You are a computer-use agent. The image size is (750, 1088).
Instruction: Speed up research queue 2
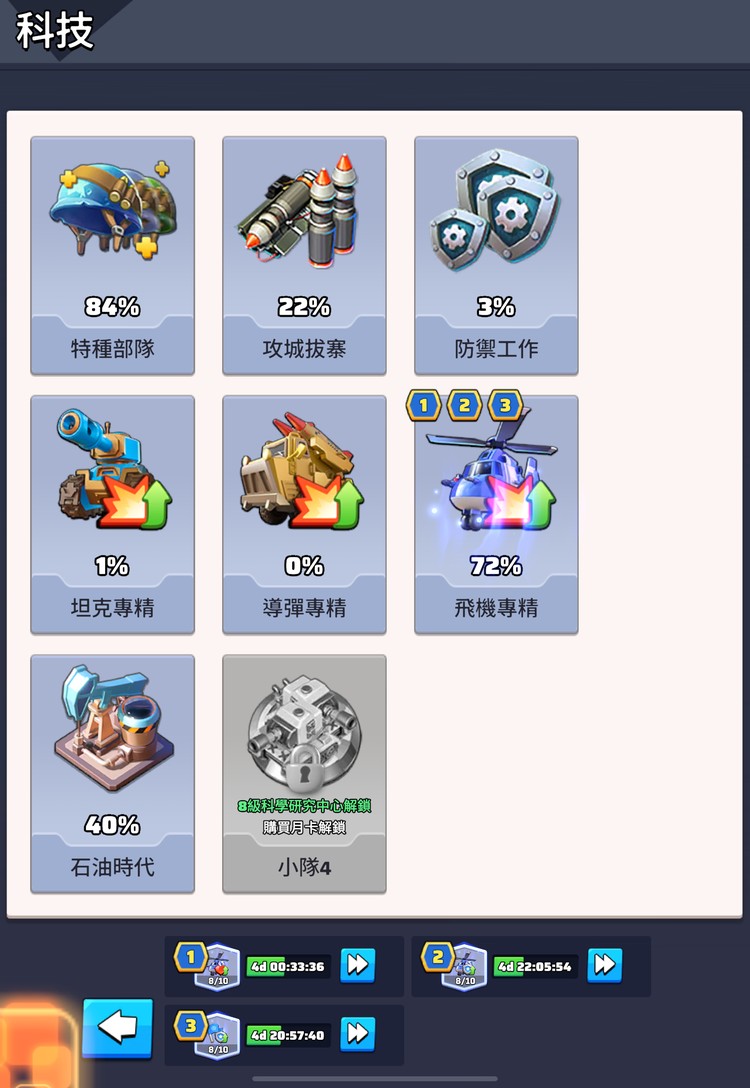tap(608, 966)
